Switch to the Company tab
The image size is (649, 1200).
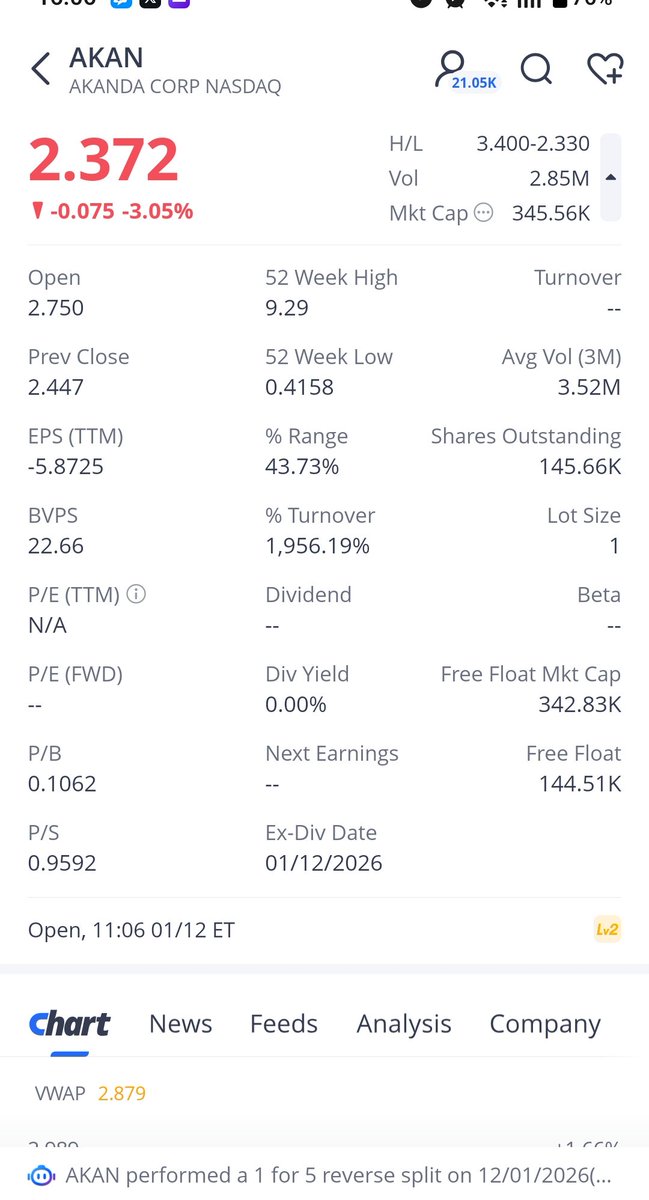point(545,1024)
